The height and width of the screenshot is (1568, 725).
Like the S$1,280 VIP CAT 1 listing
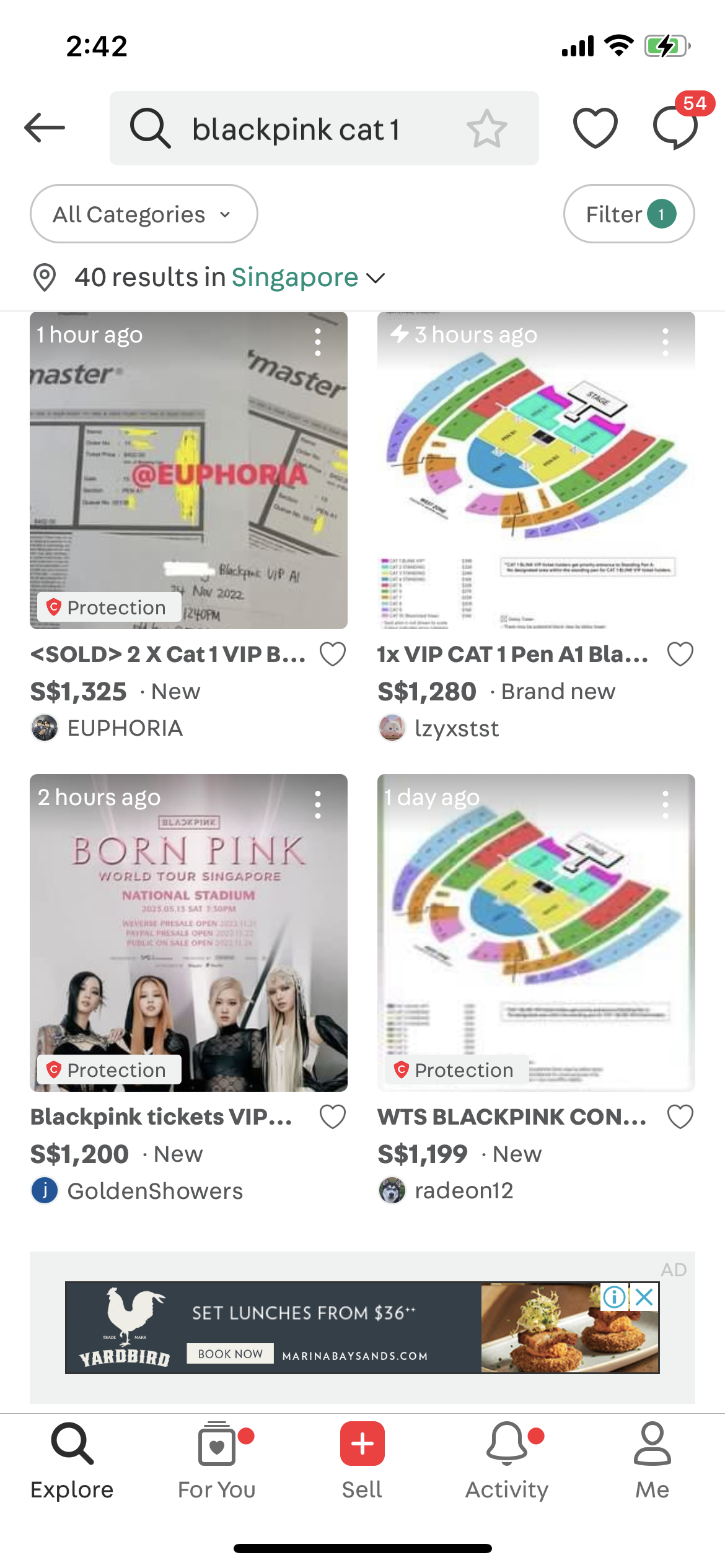click(680, 654)
